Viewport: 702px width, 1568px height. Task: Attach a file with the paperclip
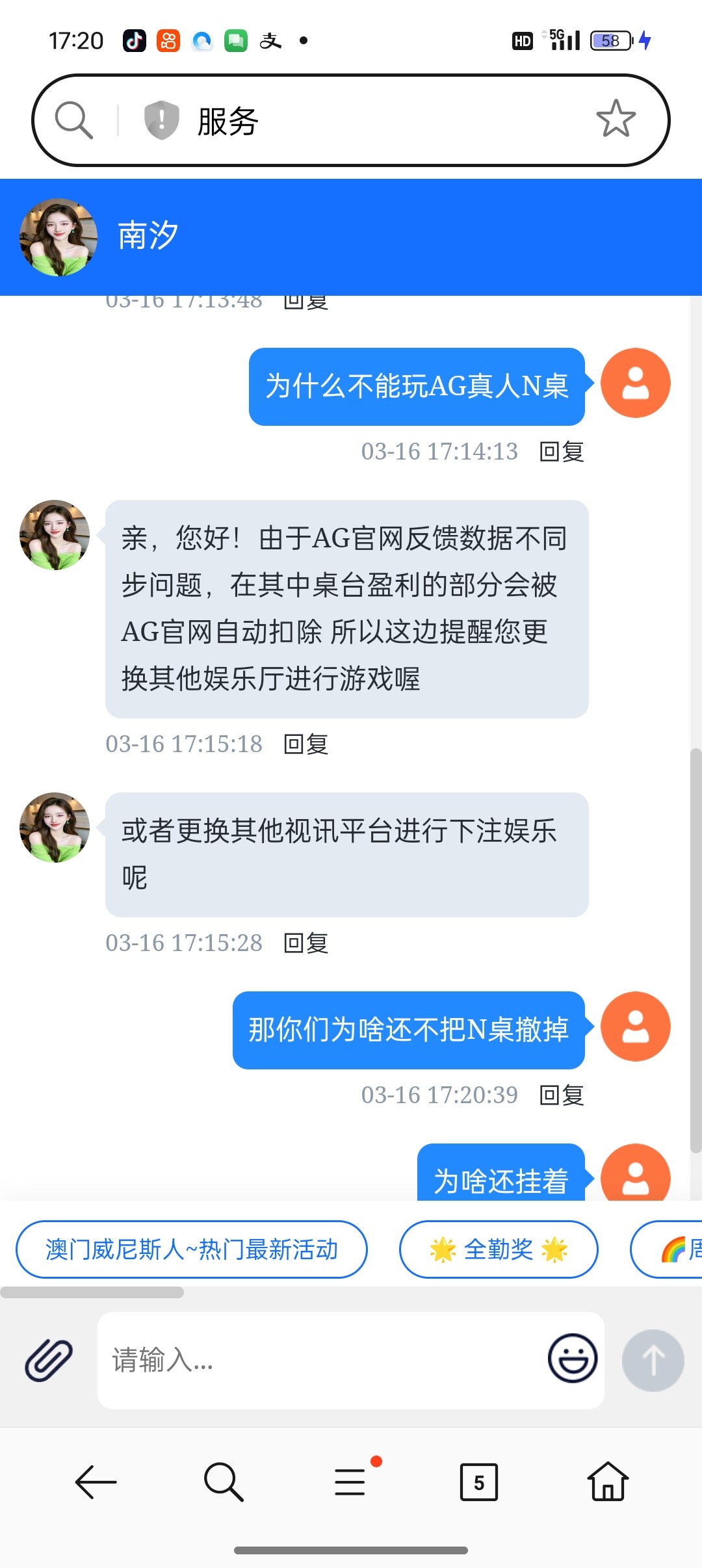[x=49, y=1360]
